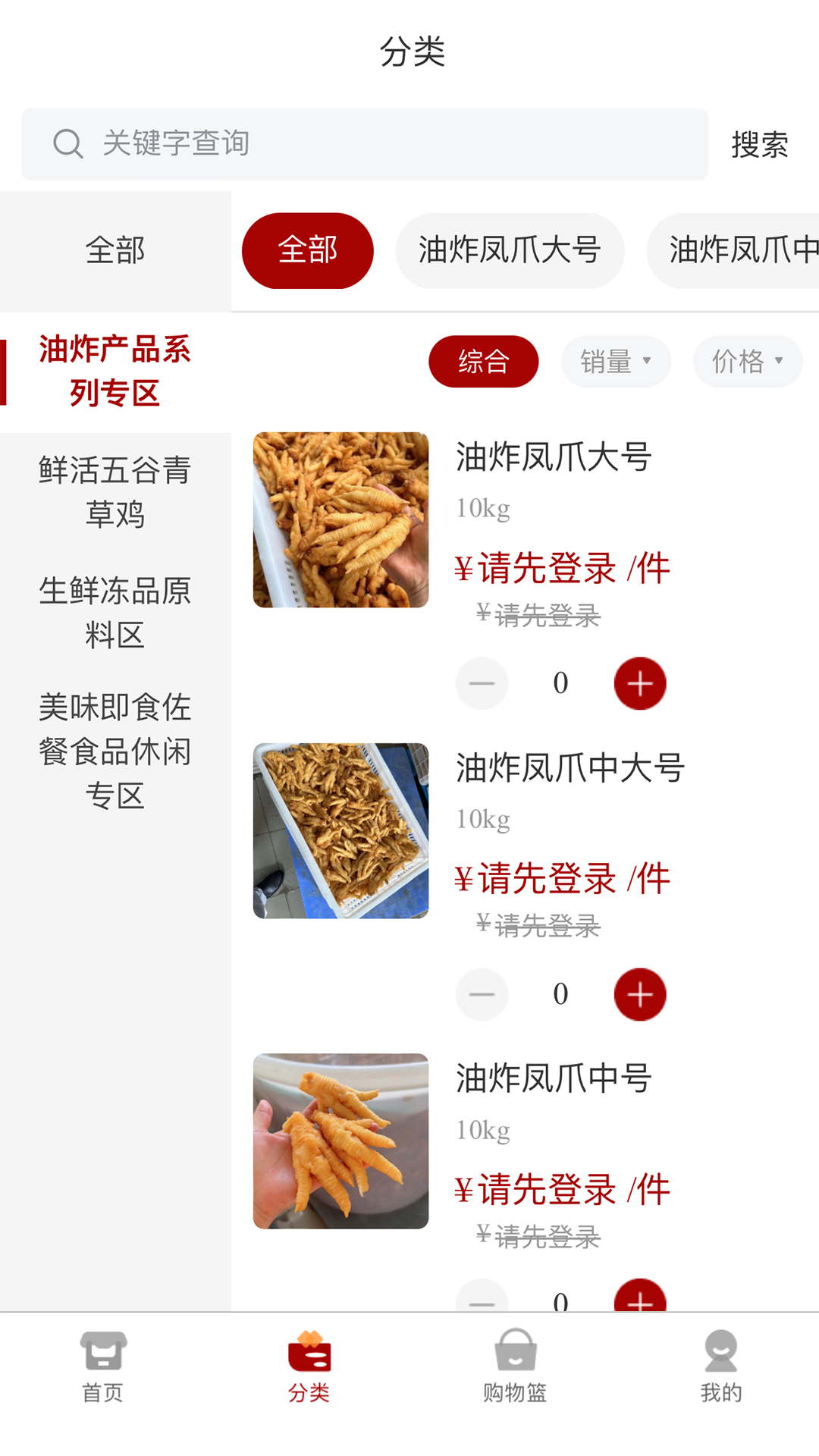This screenshot has width=819, height=1456.
Task: Open the 价格 price sort dropdown
Action: click(x=747, y=362)
